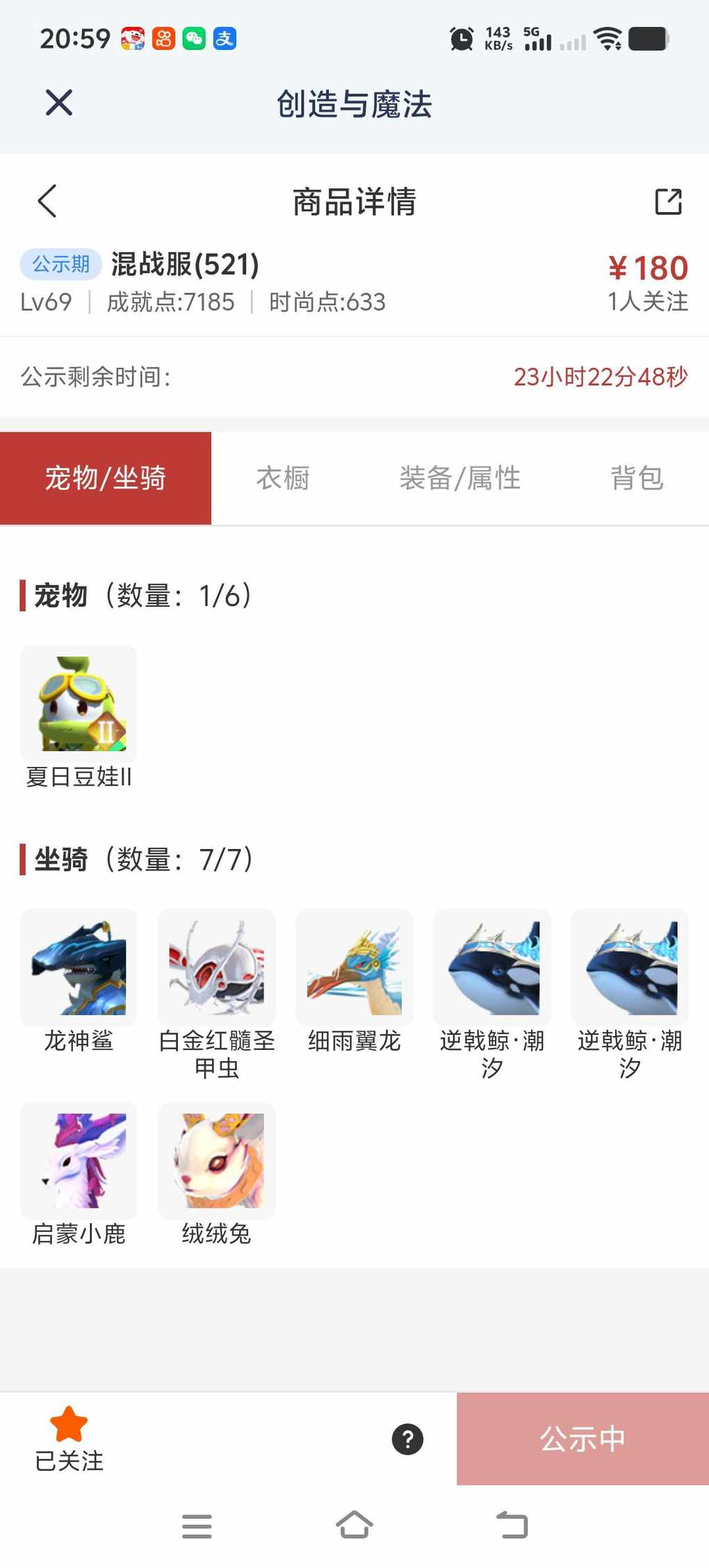
Task: View the 绒绒兔 mount
Action: [216, 1161]
